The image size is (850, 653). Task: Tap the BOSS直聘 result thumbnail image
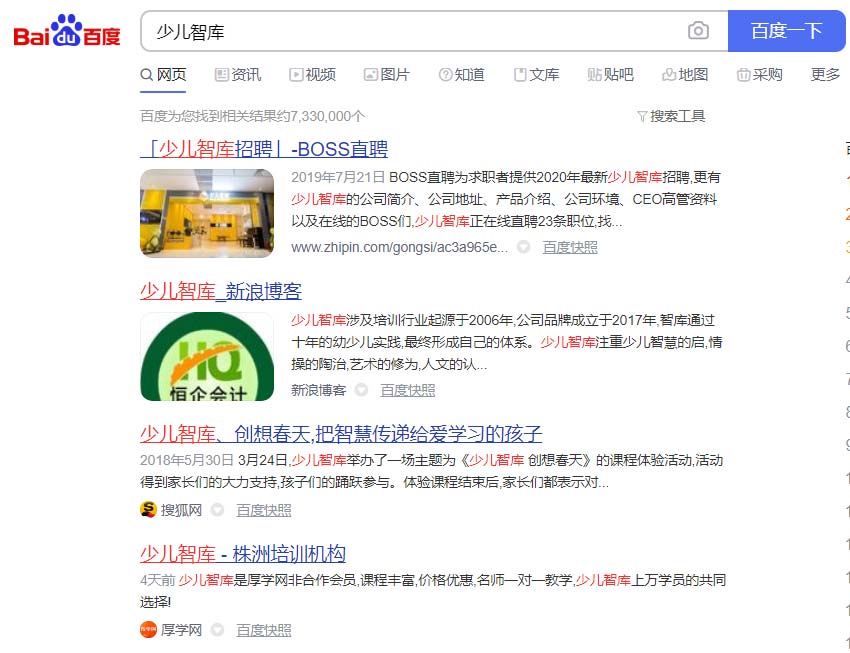207,213
